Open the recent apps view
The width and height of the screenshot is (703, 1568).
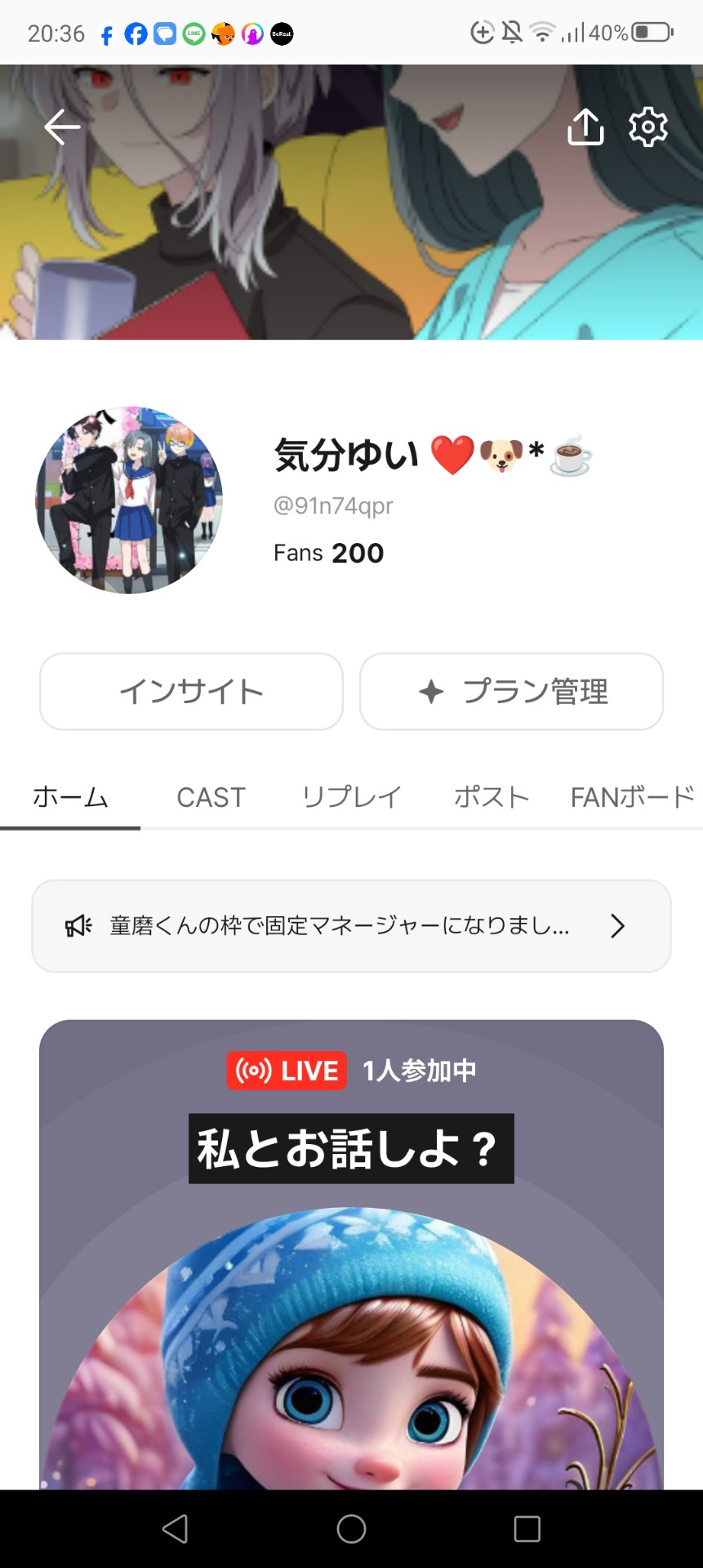pyautogui.click(x=527, y=1529)
